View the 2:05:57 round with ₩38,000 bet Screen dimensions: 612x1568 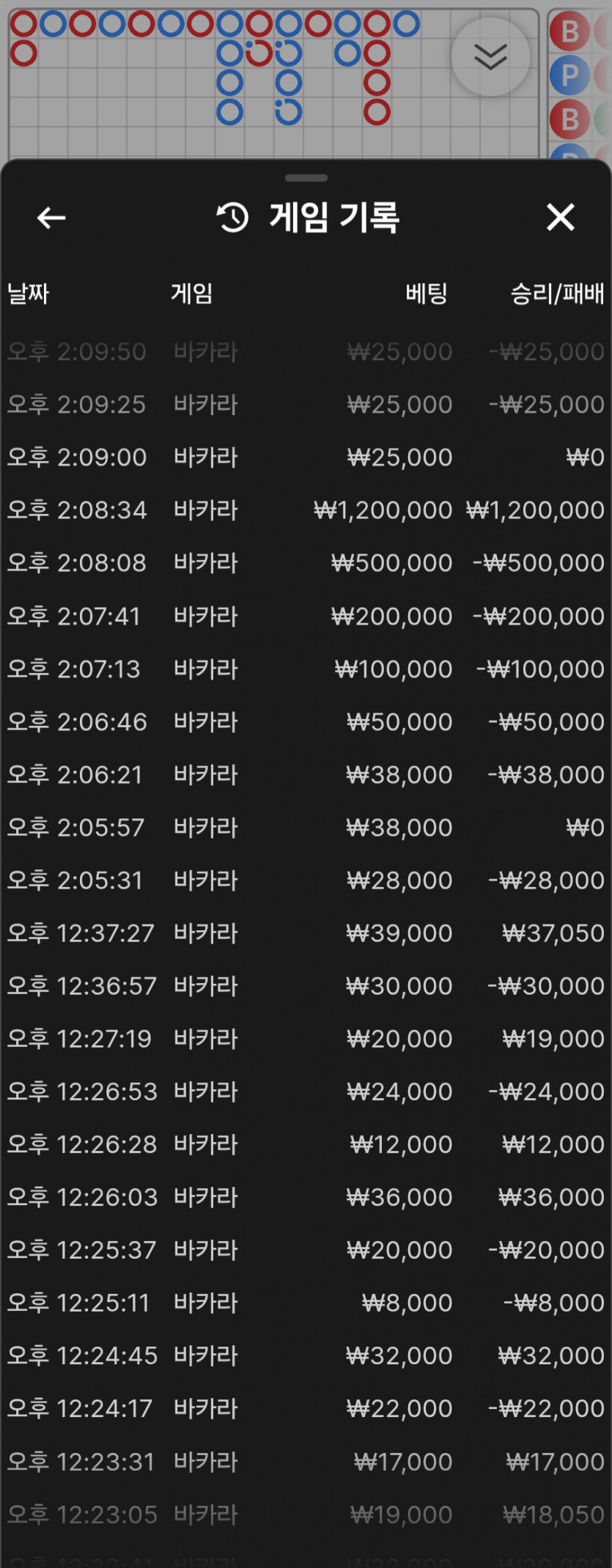306,828
